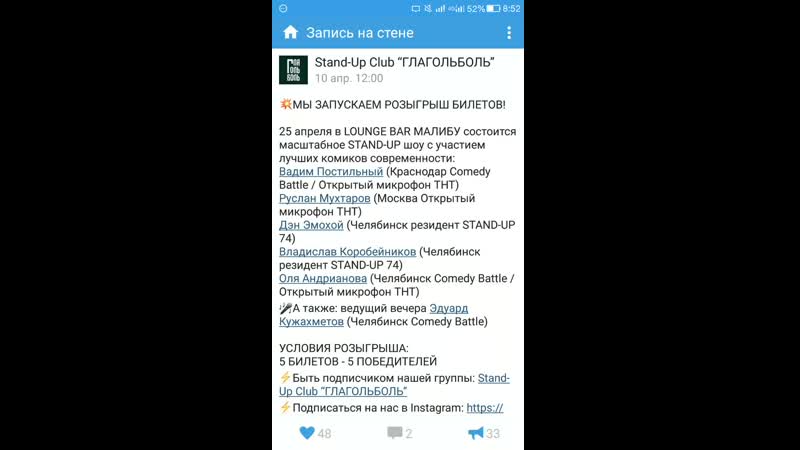The image size is (800, 450).
Task: Open Оля Андрианова profile link
Action: click(323, 279)
